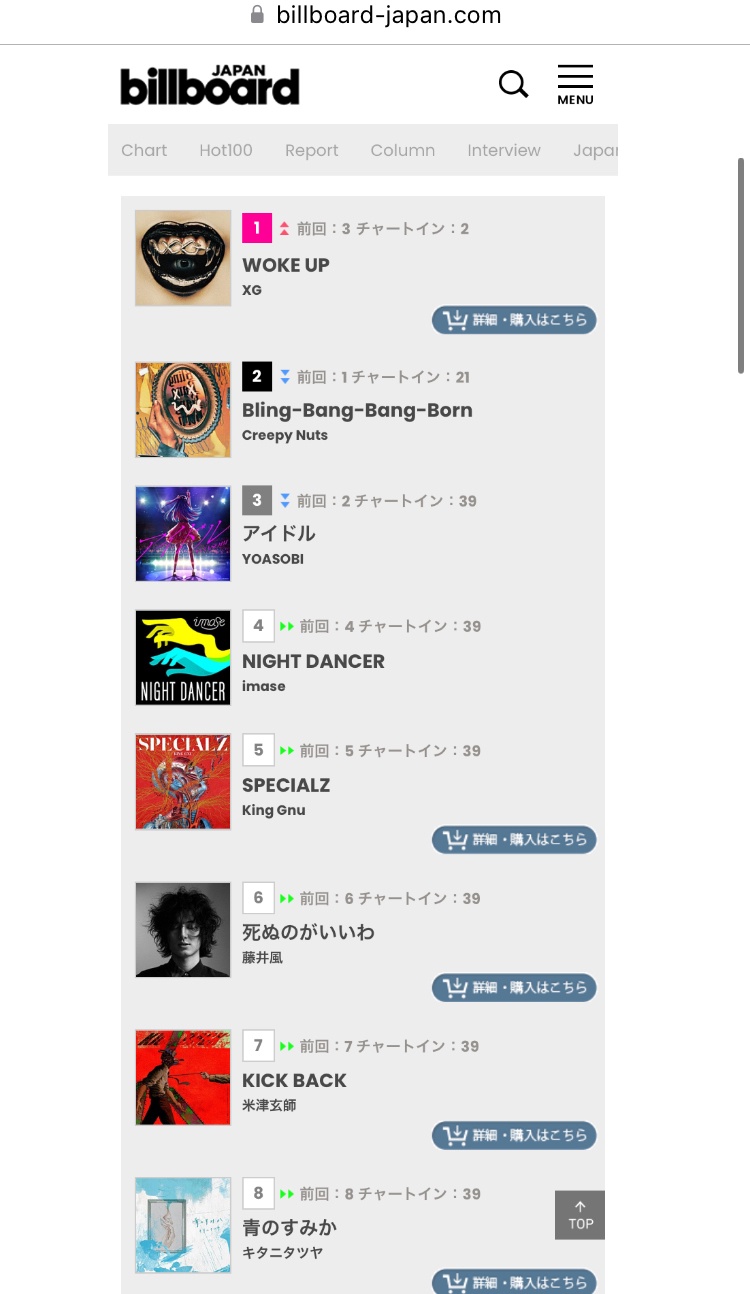Open the Interview tab
The image size is (750, 1294).
click(x=504, y=150)
